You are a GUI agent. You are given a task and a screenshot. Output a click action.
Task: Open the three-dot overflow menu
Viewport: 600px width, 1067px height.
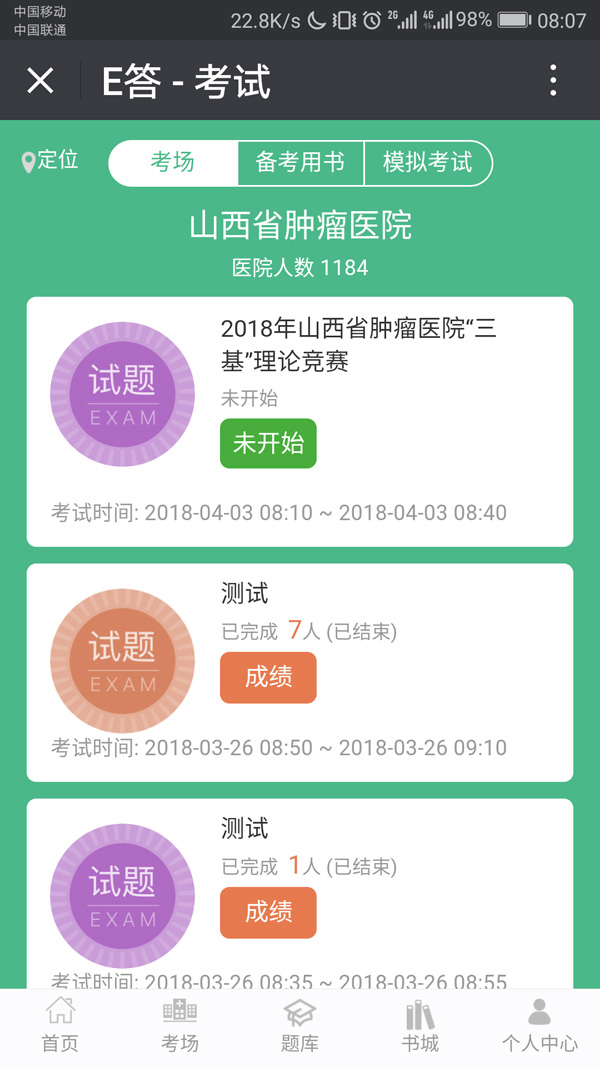click(x=553, y=80)
